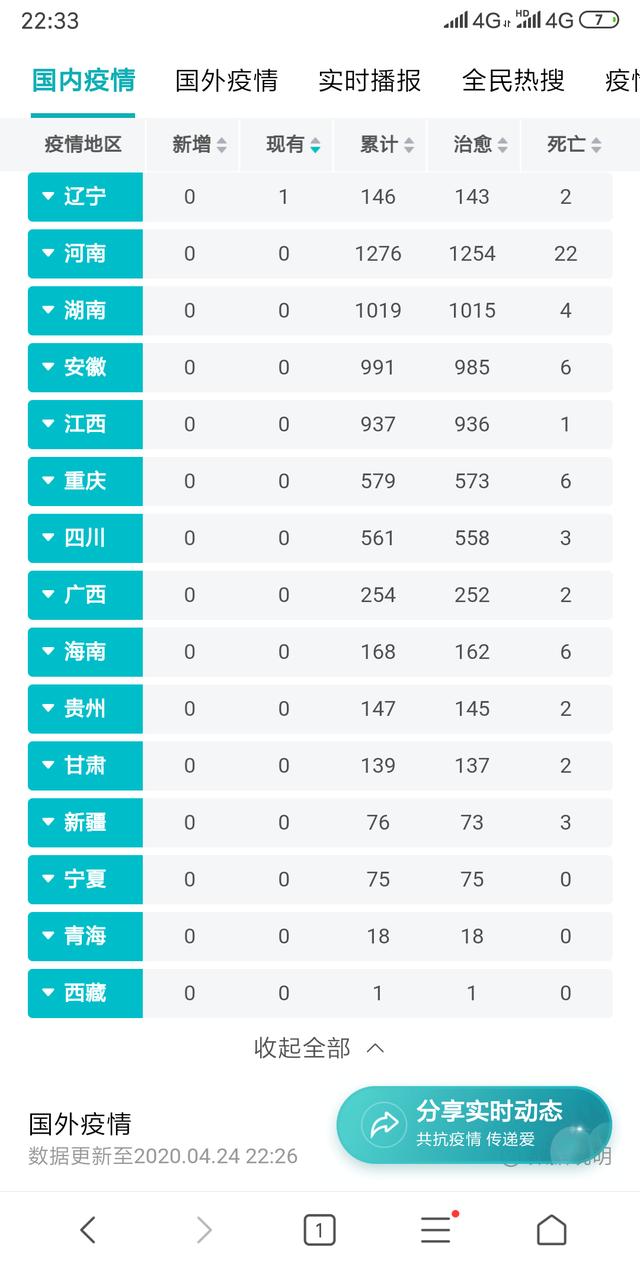The width and height of the screenshot is (640, 1280).
Task: Tap the 分享实时动态 share button
Action: click(474, 1125)
